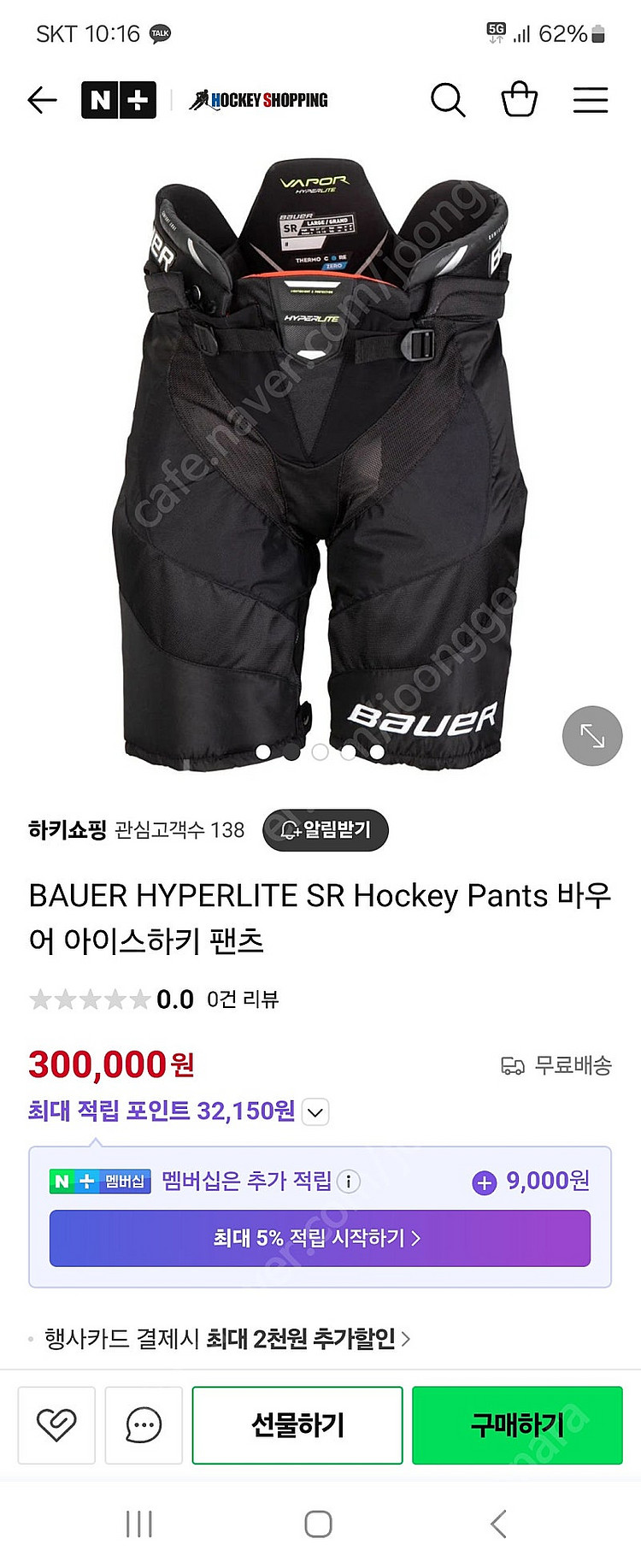The image size is (641, 1568).
Task: Expand the 최대 적립 포인트 details
Action: click(x=315, y=1112)
